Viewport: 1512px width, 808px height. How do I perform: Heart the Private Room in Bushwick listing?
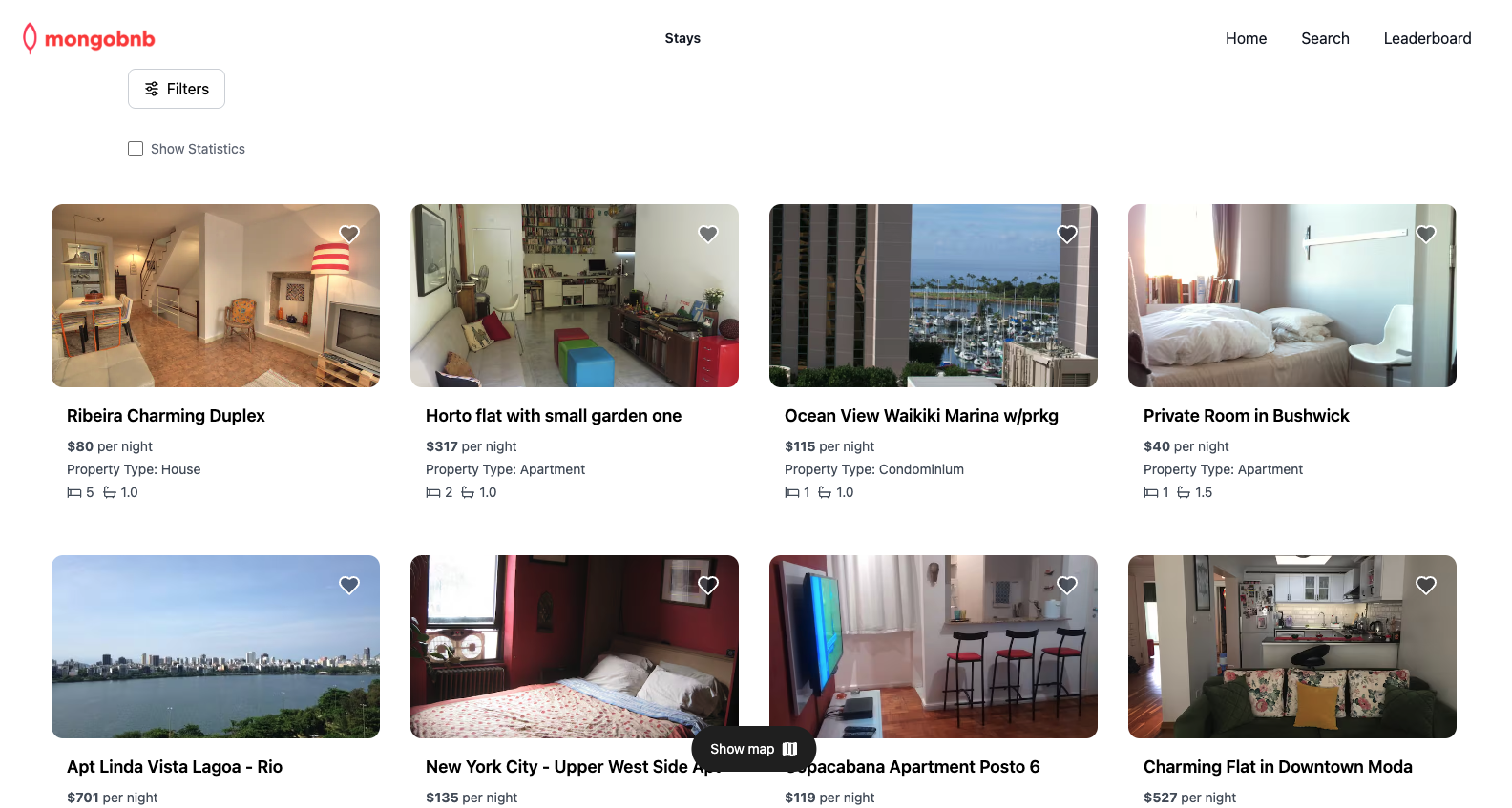[x=1426, y=234]
